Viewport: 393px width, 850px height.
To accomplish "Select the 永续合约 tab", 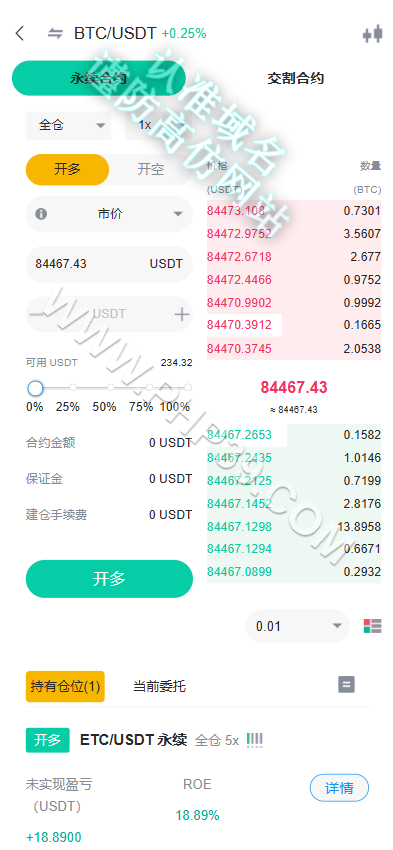I will point(98,78).
